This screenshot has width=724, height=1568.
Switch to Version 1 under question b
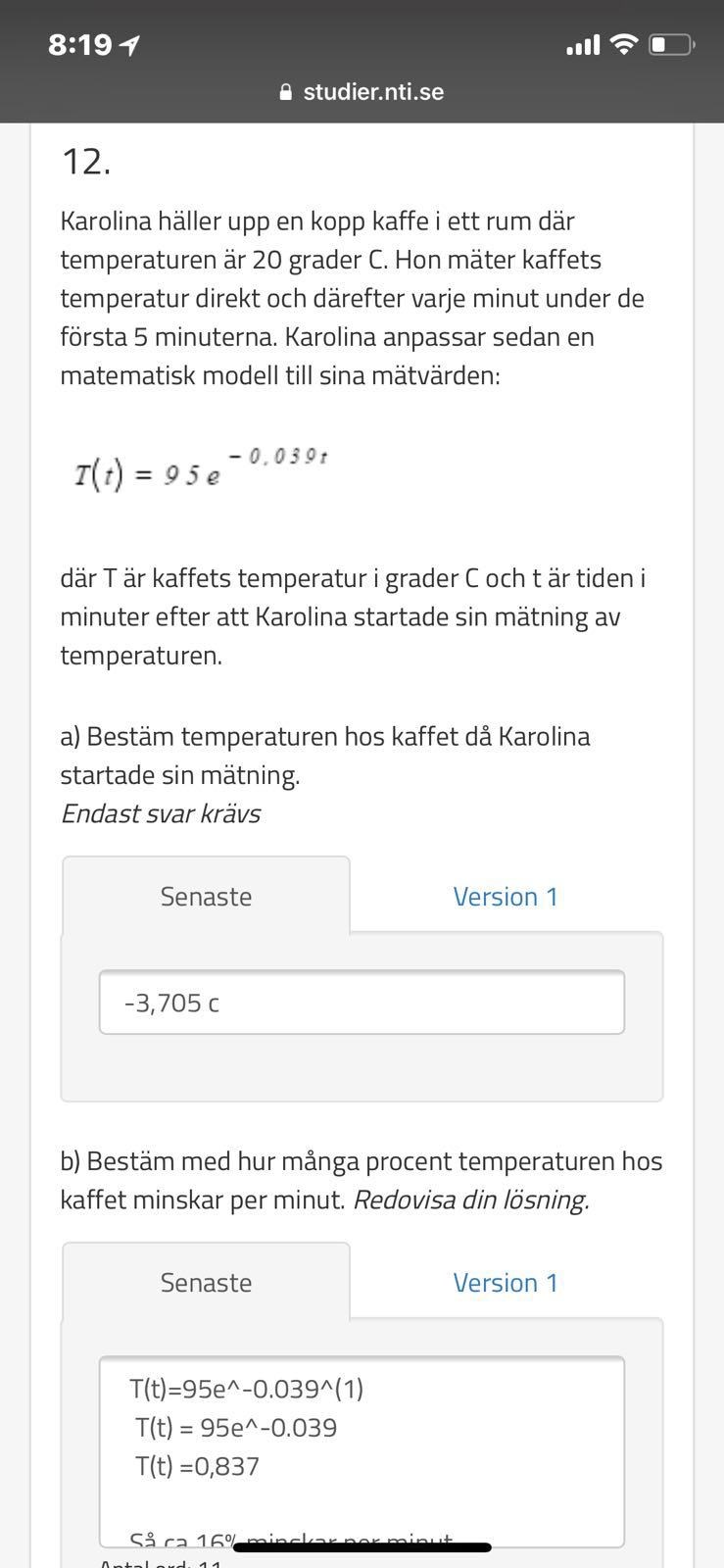tap(506, 1283)
